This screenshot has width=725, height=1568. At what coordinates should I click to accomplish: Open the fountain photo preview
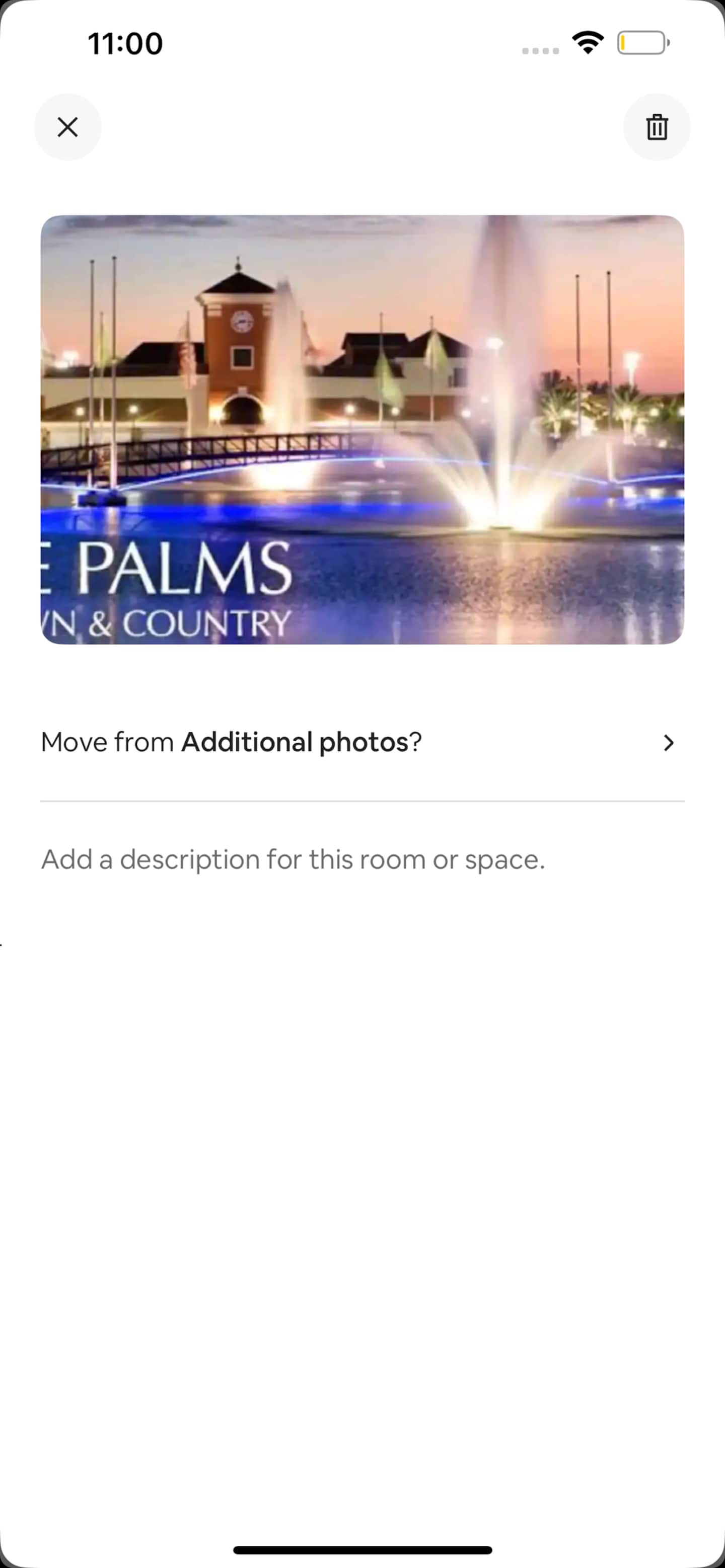point(362,430)
